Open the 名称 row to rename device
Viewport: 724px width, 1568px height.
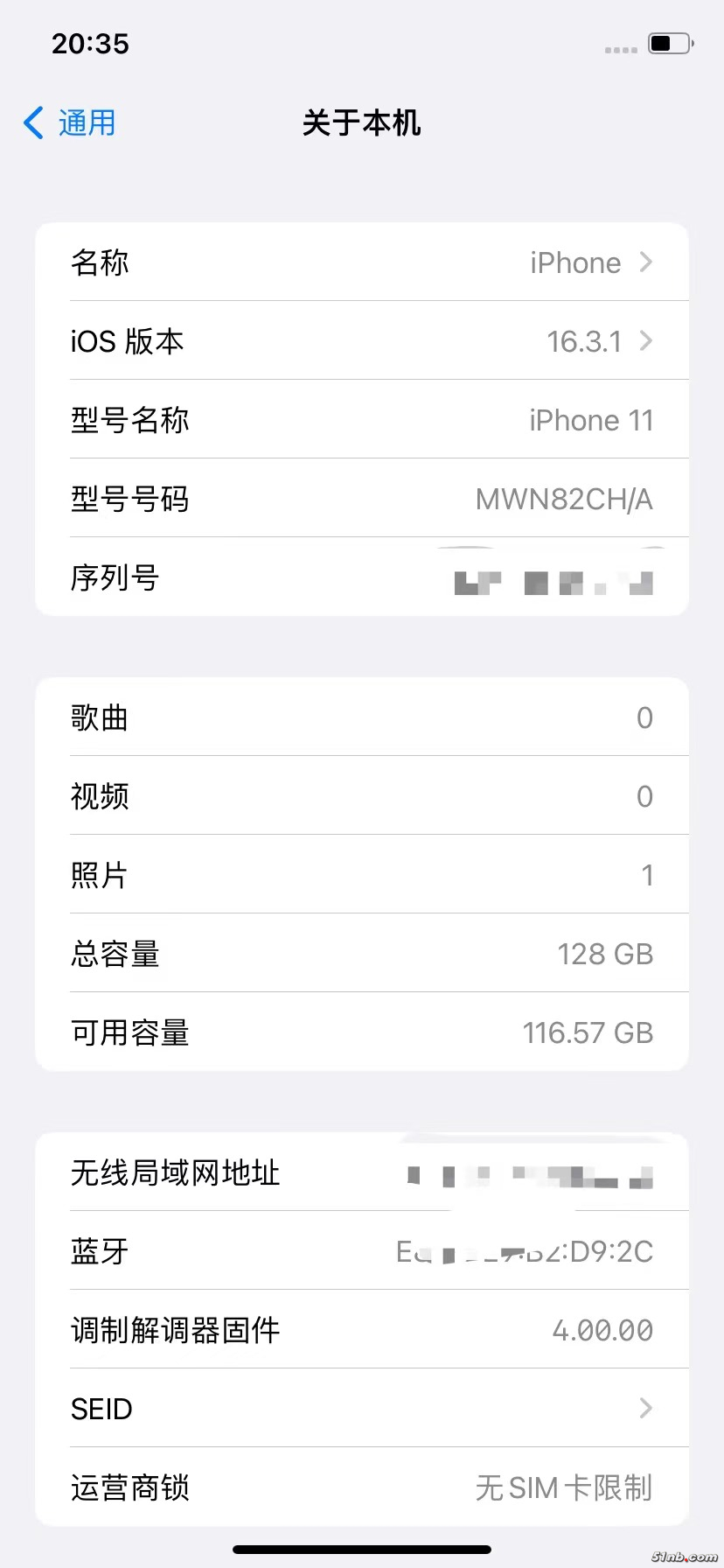(361, 262)
